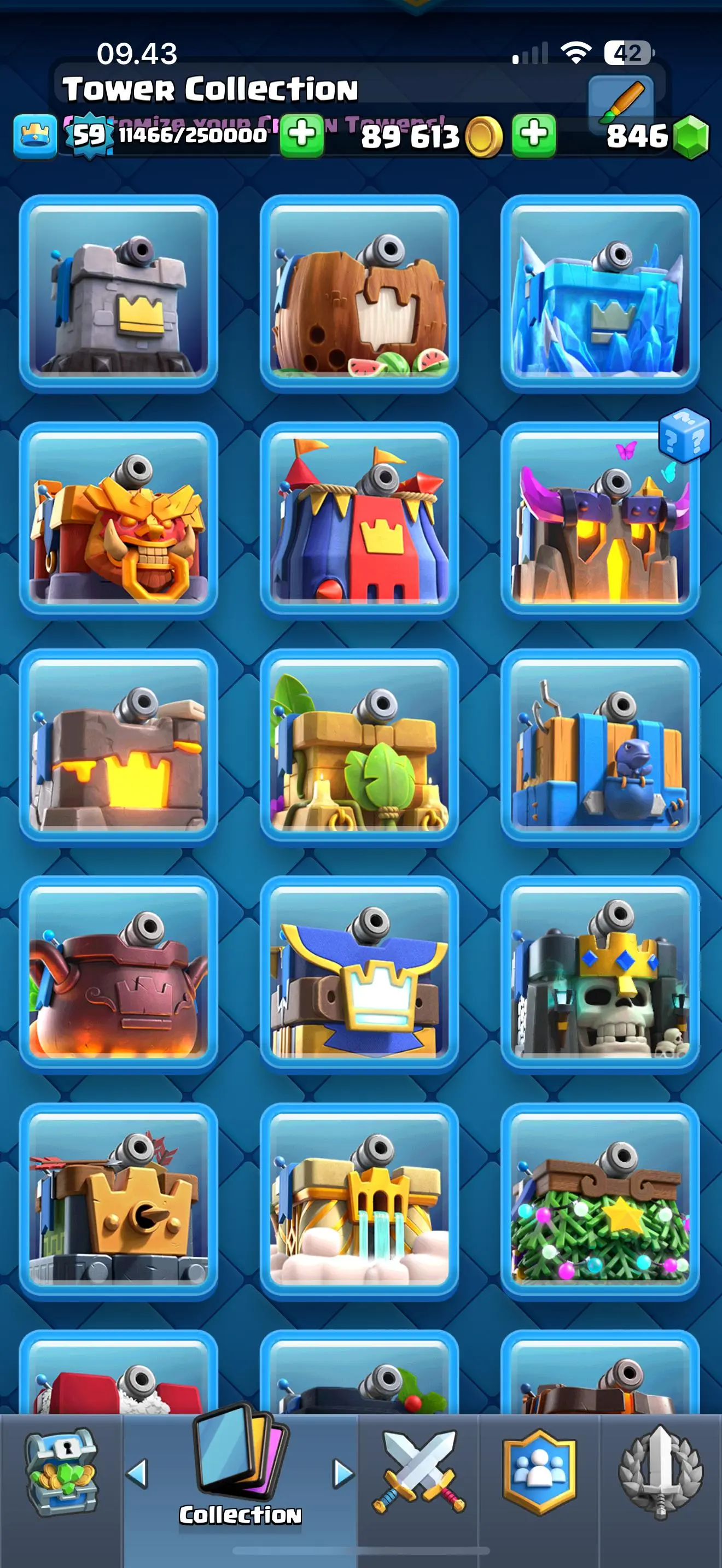Select the cloud waterfall tower skin
The image size is (722, 1568).
[359, 1202]
